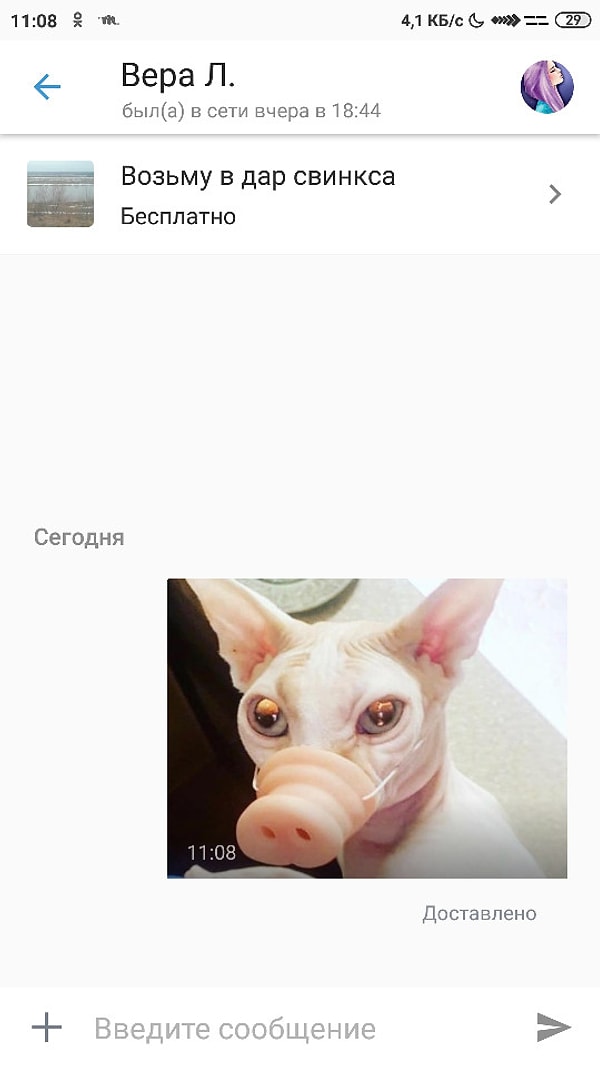This screenshot has height=1066, width=600.
Task: Open the listing 'Возьму в дар свинкса'
Action: (300, 194)
